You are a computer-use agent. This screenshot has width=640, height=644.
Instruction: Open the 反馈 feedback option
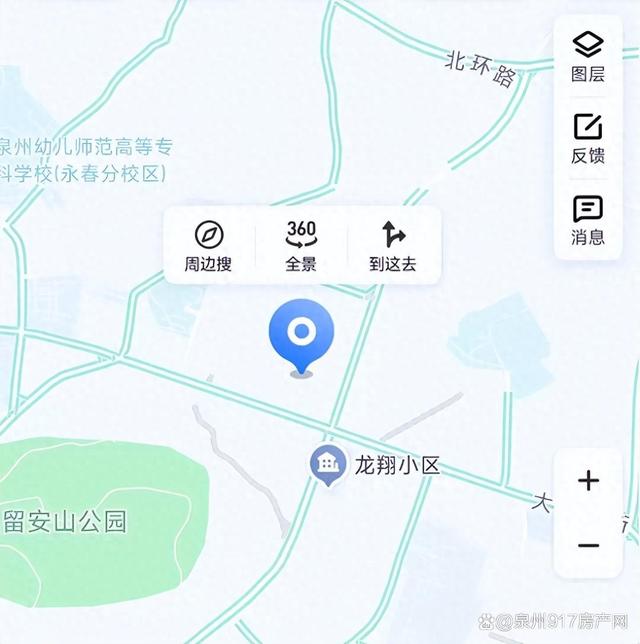point(587,137)
